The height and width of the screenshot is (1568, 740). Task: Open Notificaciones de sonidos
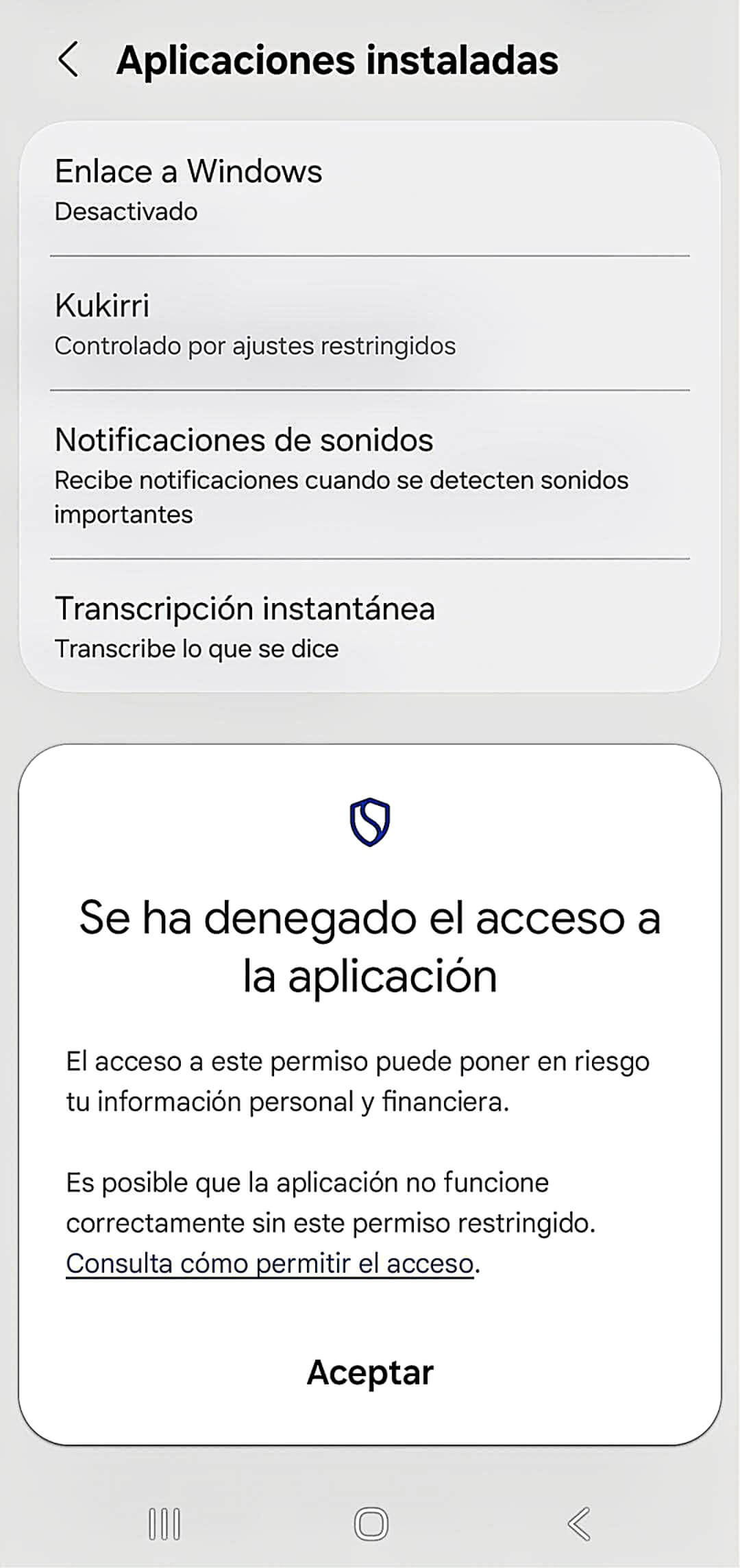[370, 474]
